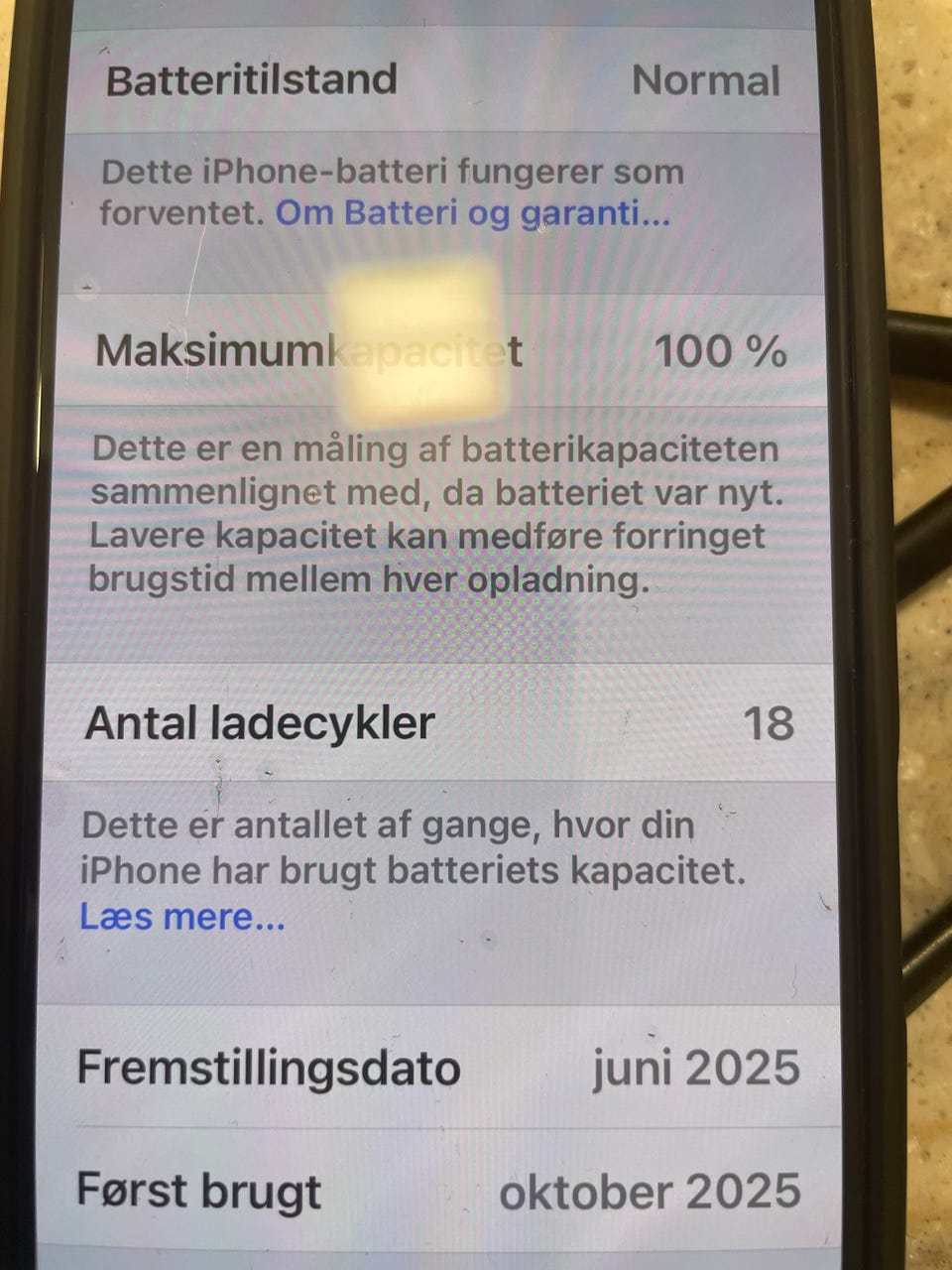Tap the charge cycles description text
The width and height of the screenshot is (952, 1270).
pos(416,846)
